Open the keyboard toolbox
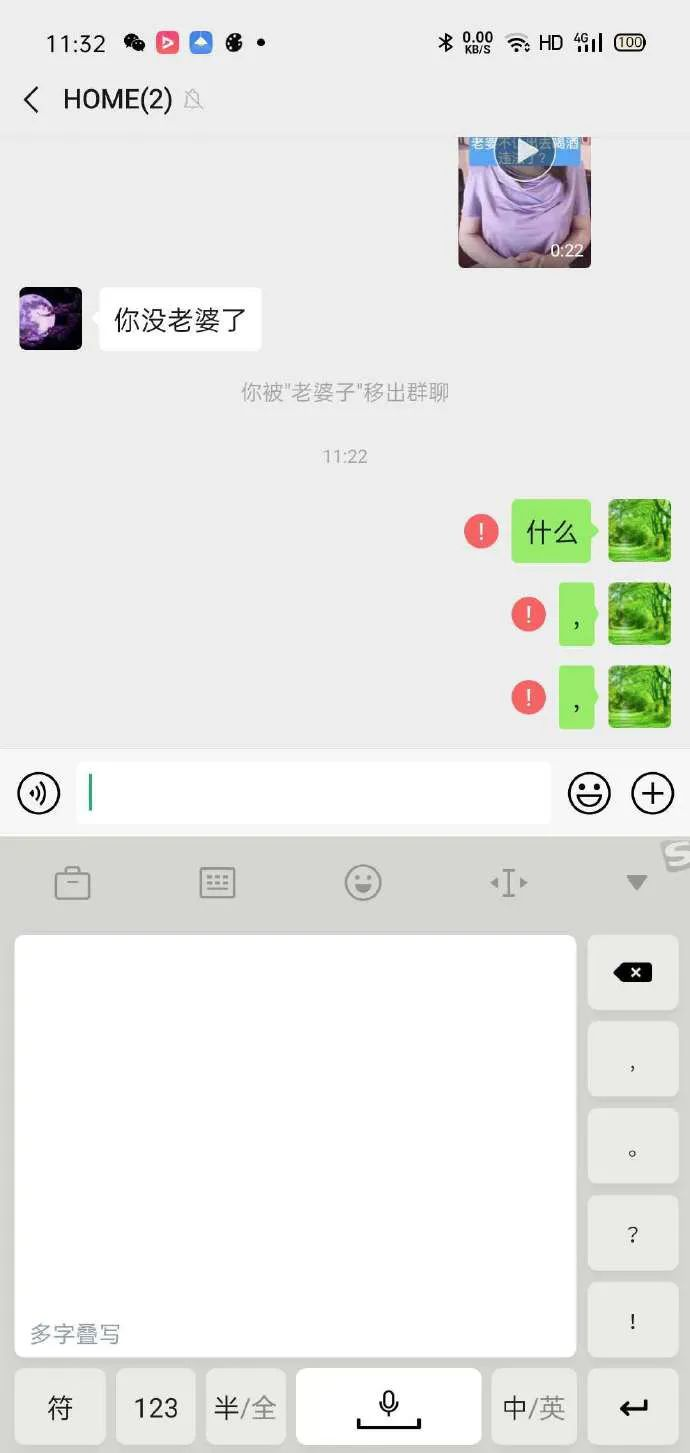This screenshot has height=1453, width=690. click(72, 883)
